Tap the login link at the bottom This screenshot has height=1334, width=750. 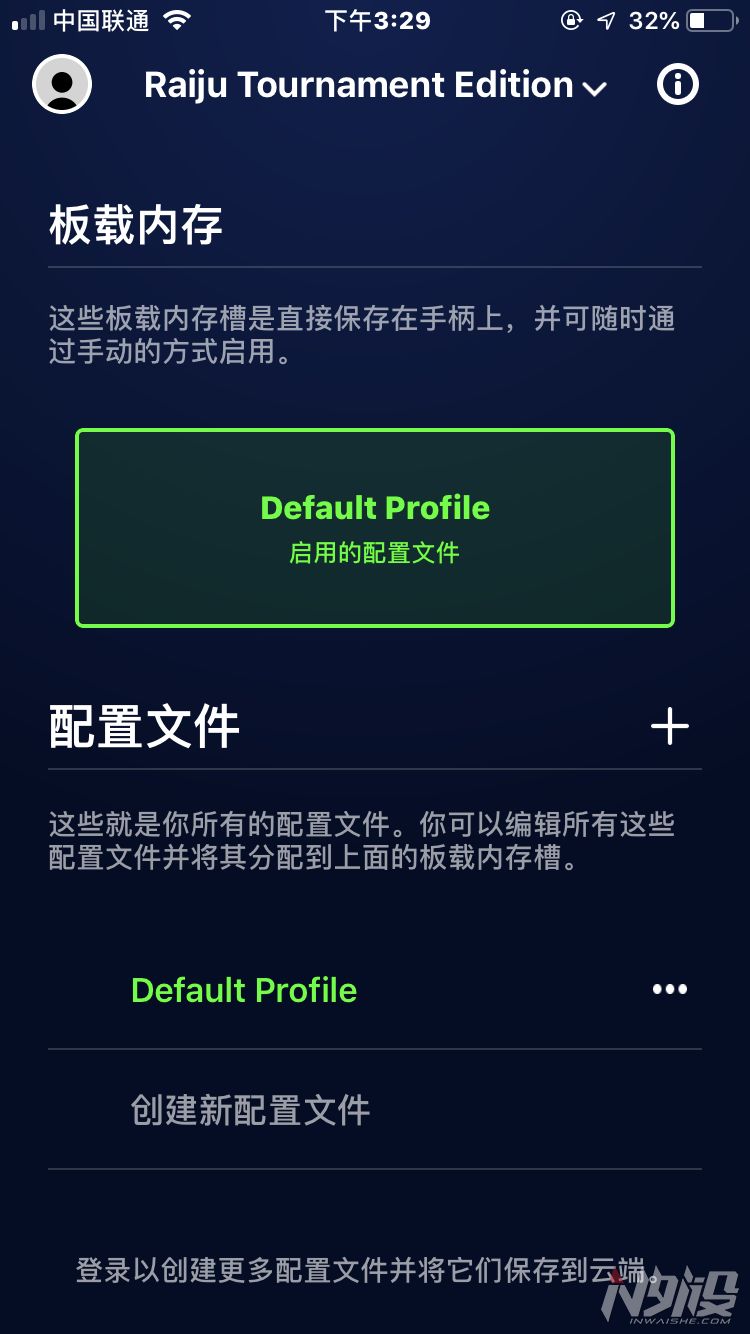(x=375, y=1266)
